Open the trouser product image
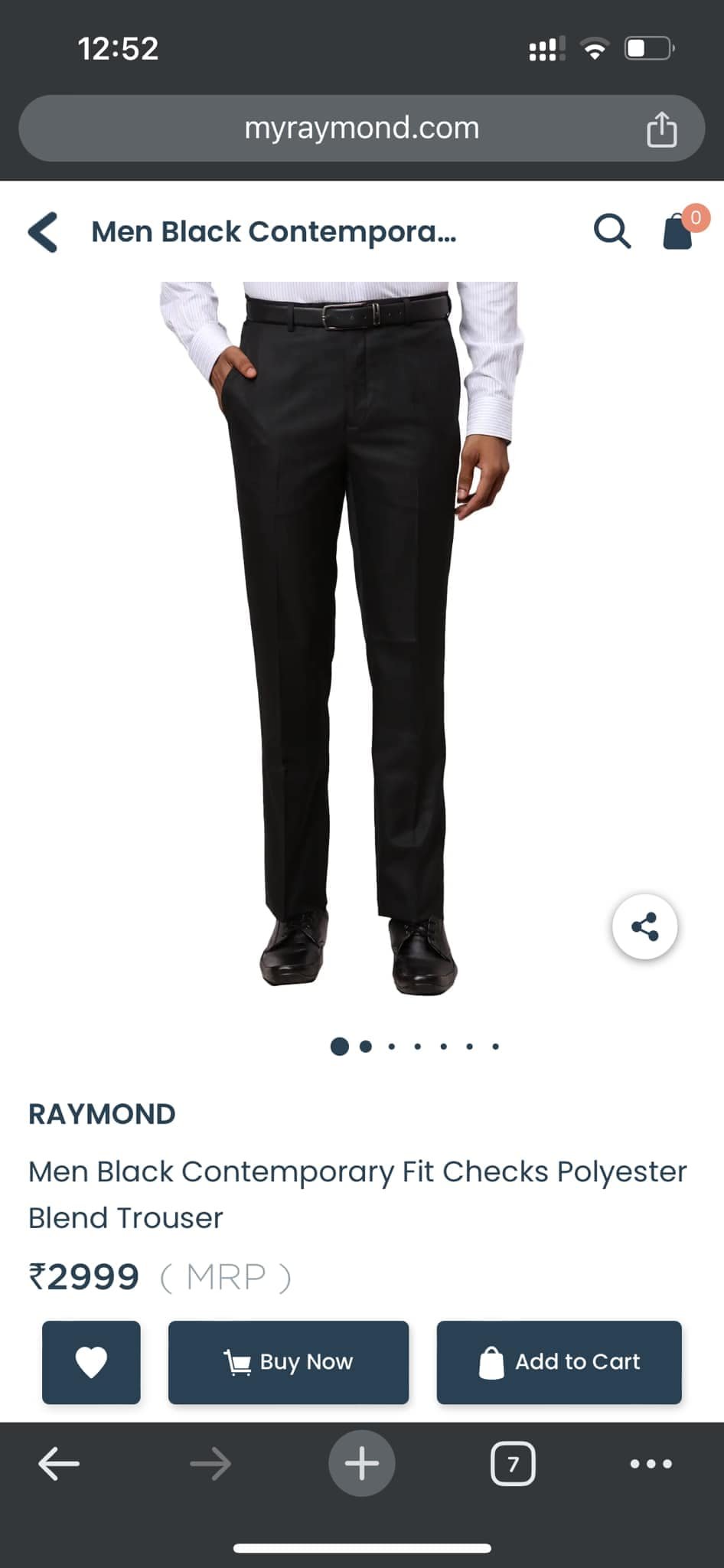This screenshot has width=724, height=1568. pyautogui.click(x=342, y=639)
